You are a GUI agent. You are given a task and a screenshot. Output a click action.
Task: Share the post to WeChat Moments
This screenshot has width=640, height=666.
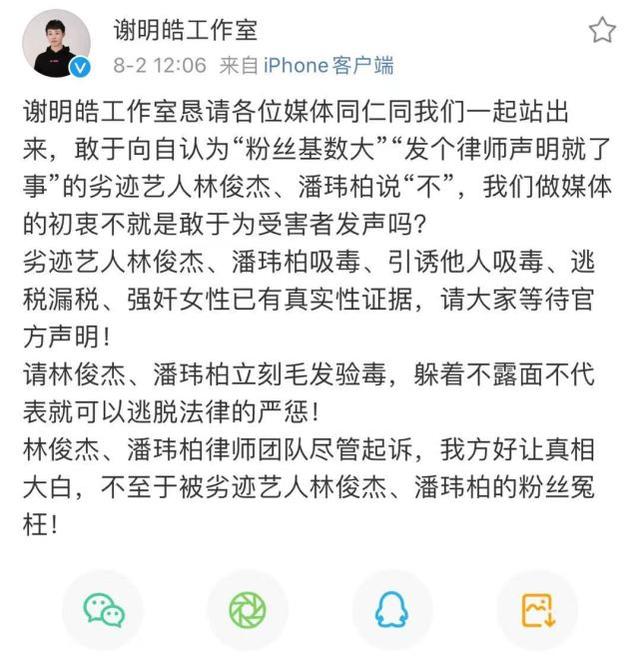[247, 610]
